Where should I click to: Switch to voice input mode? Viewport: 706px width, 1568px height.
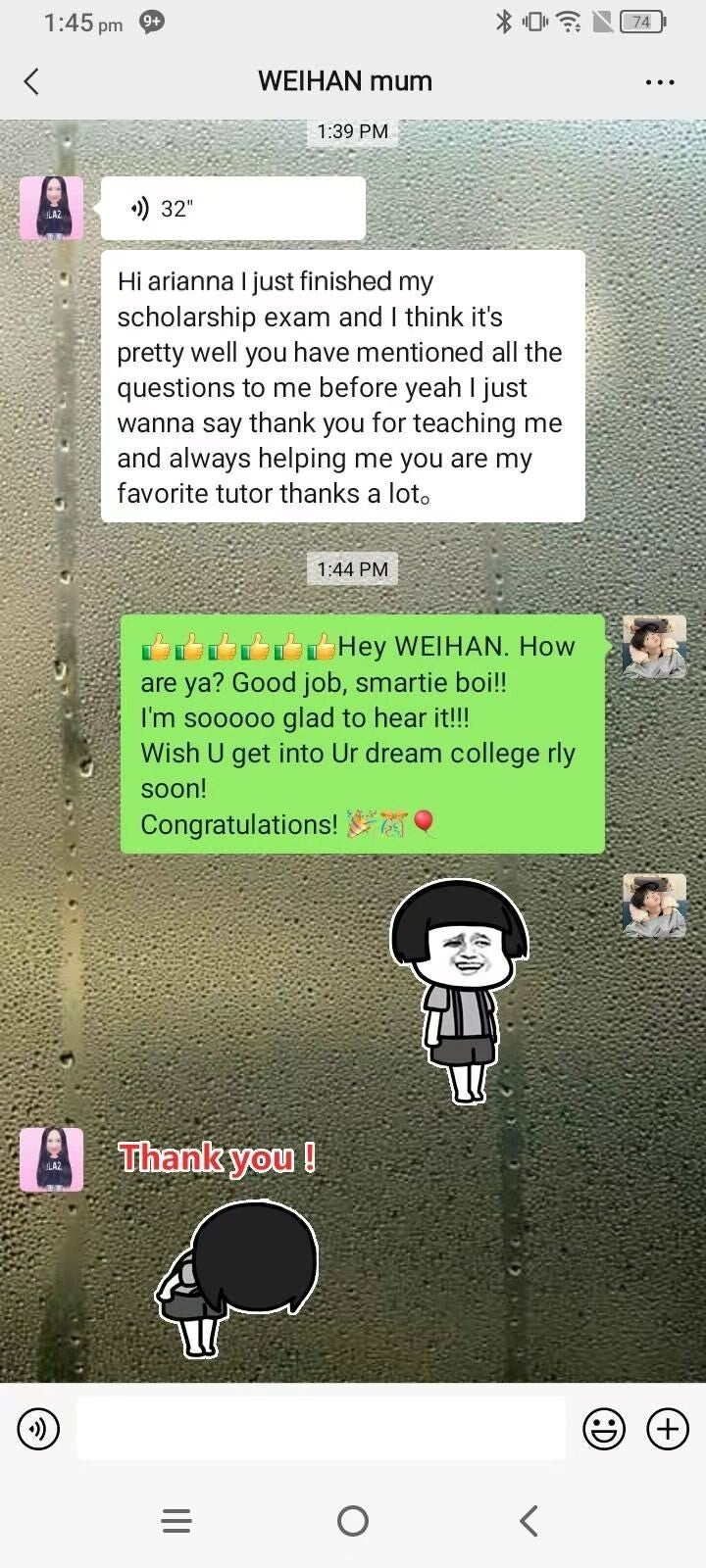[38, 1430]
